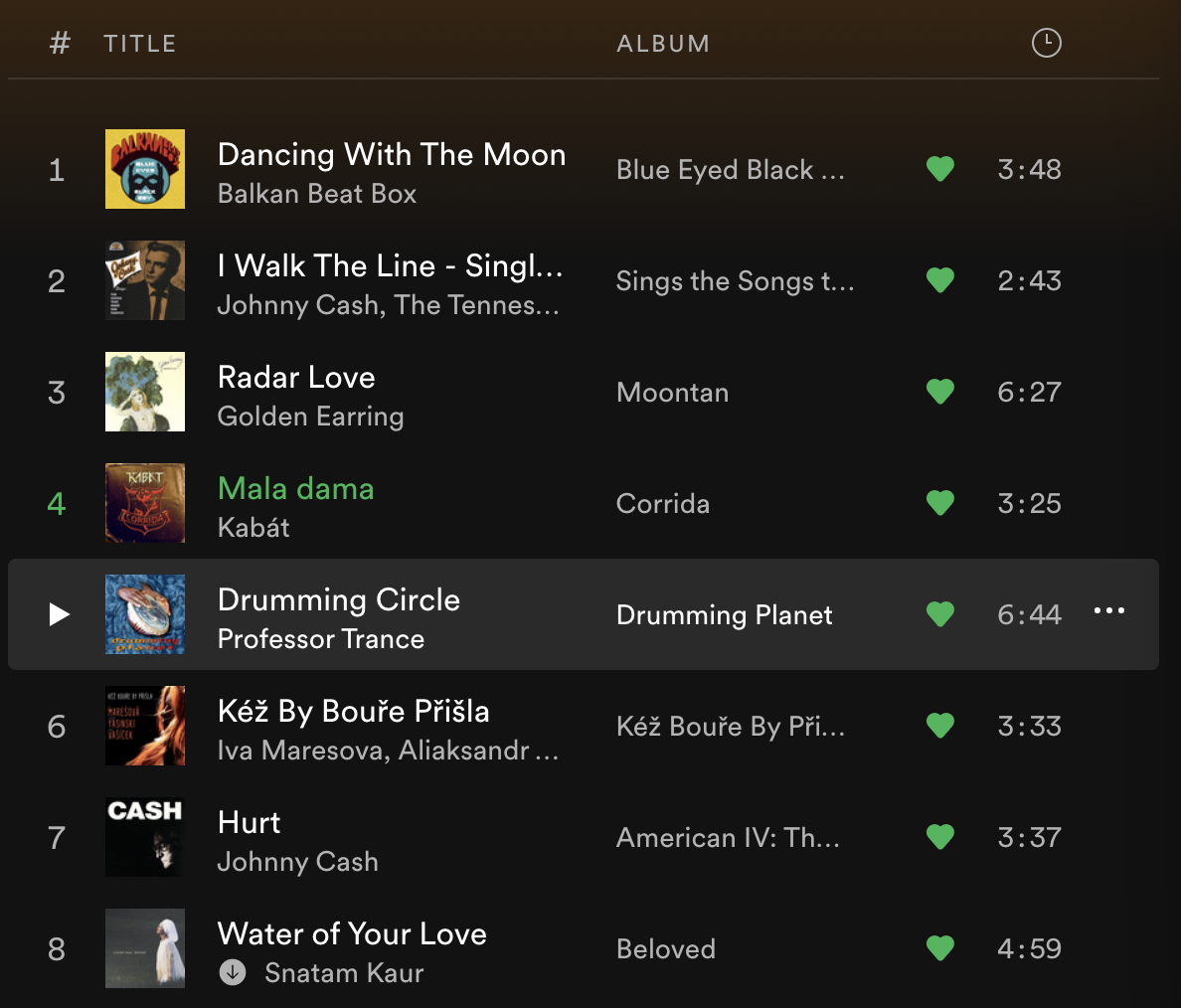The image size is (1181, 1008).
Task: Open the Beloved album link
Action: point(665,949)
